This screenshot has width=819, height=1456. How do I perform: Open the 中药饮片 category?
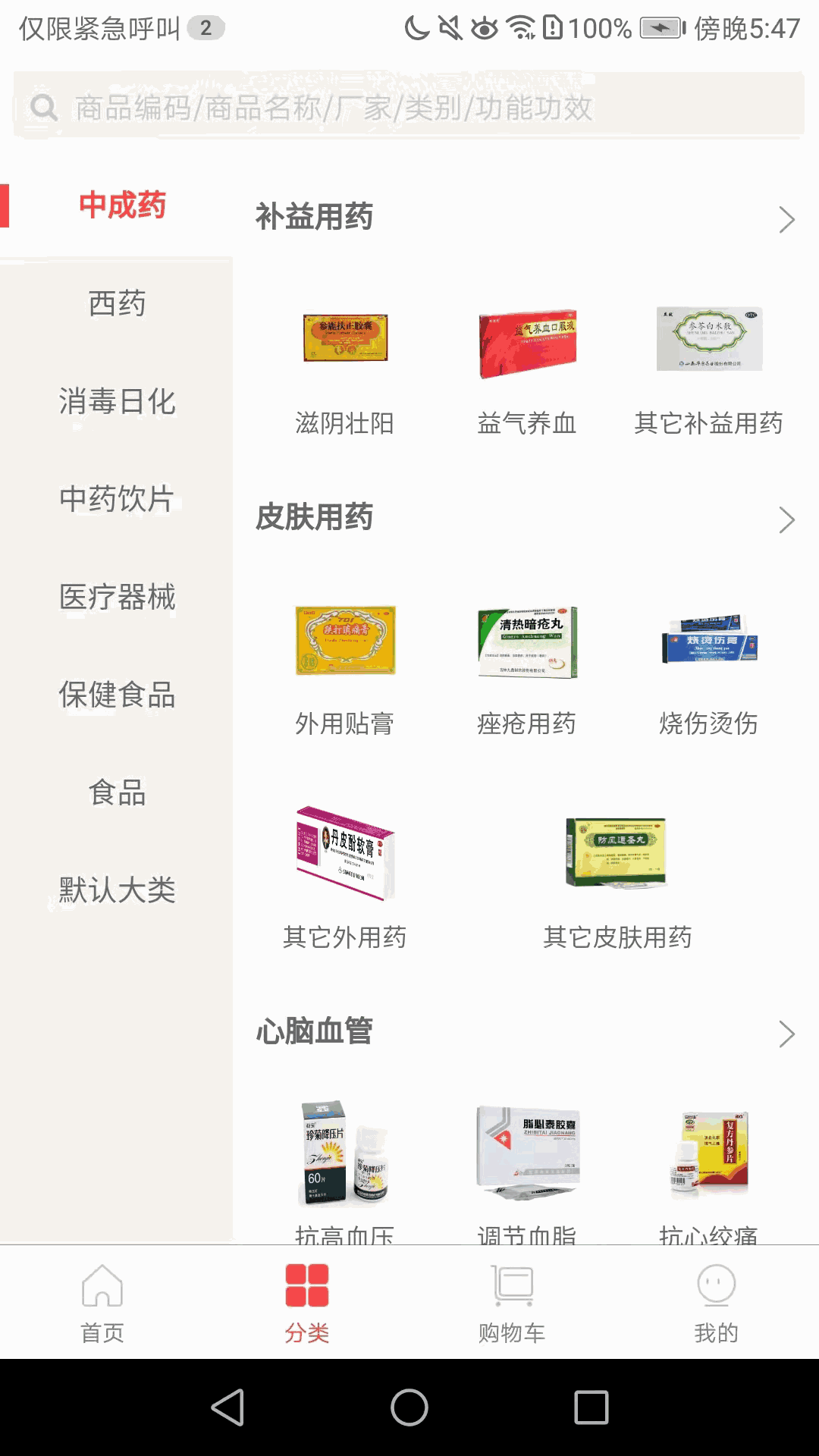(x=117, y=499)
